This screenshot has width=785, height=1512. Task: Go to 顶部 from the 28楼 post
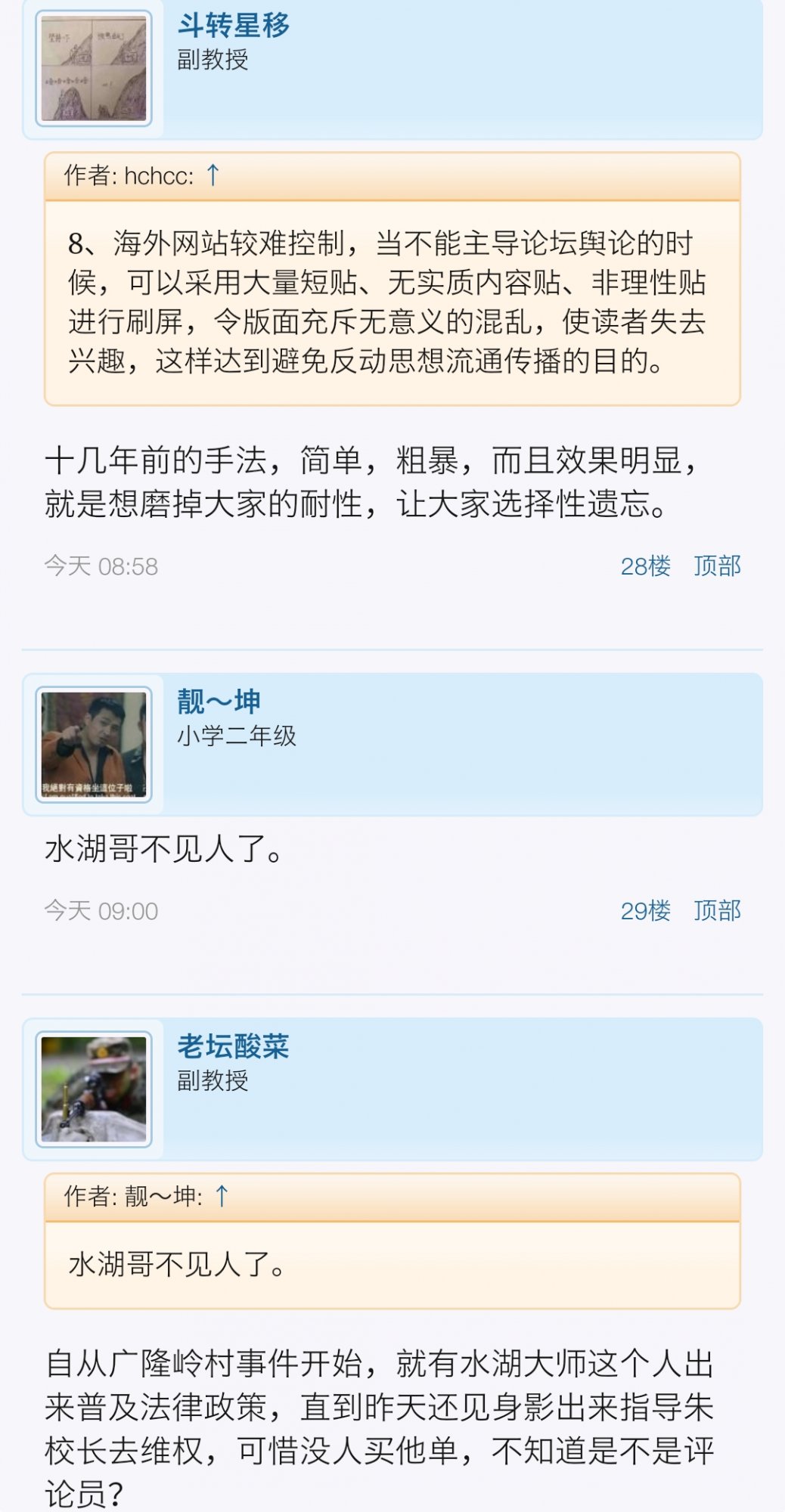[717, 566]
